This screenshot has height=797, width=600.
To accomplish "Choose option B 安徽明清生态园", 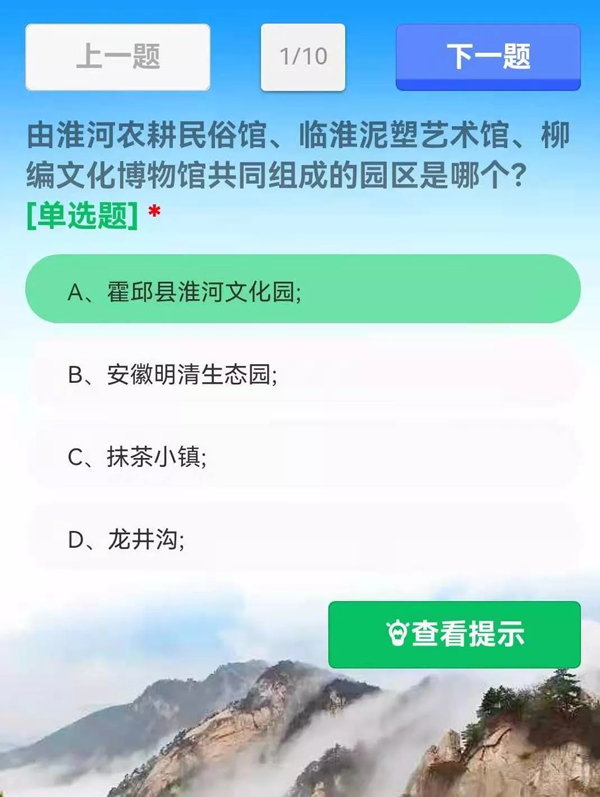I will coord(302,375).
